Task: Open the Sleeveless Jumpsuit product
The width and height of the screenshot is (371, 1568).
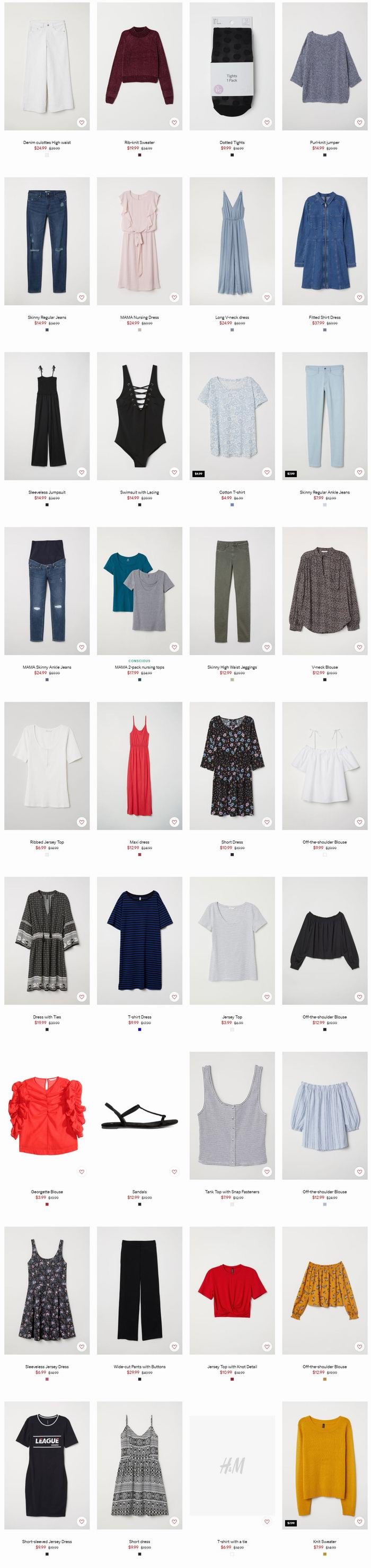Action: [x=47, y=416]
